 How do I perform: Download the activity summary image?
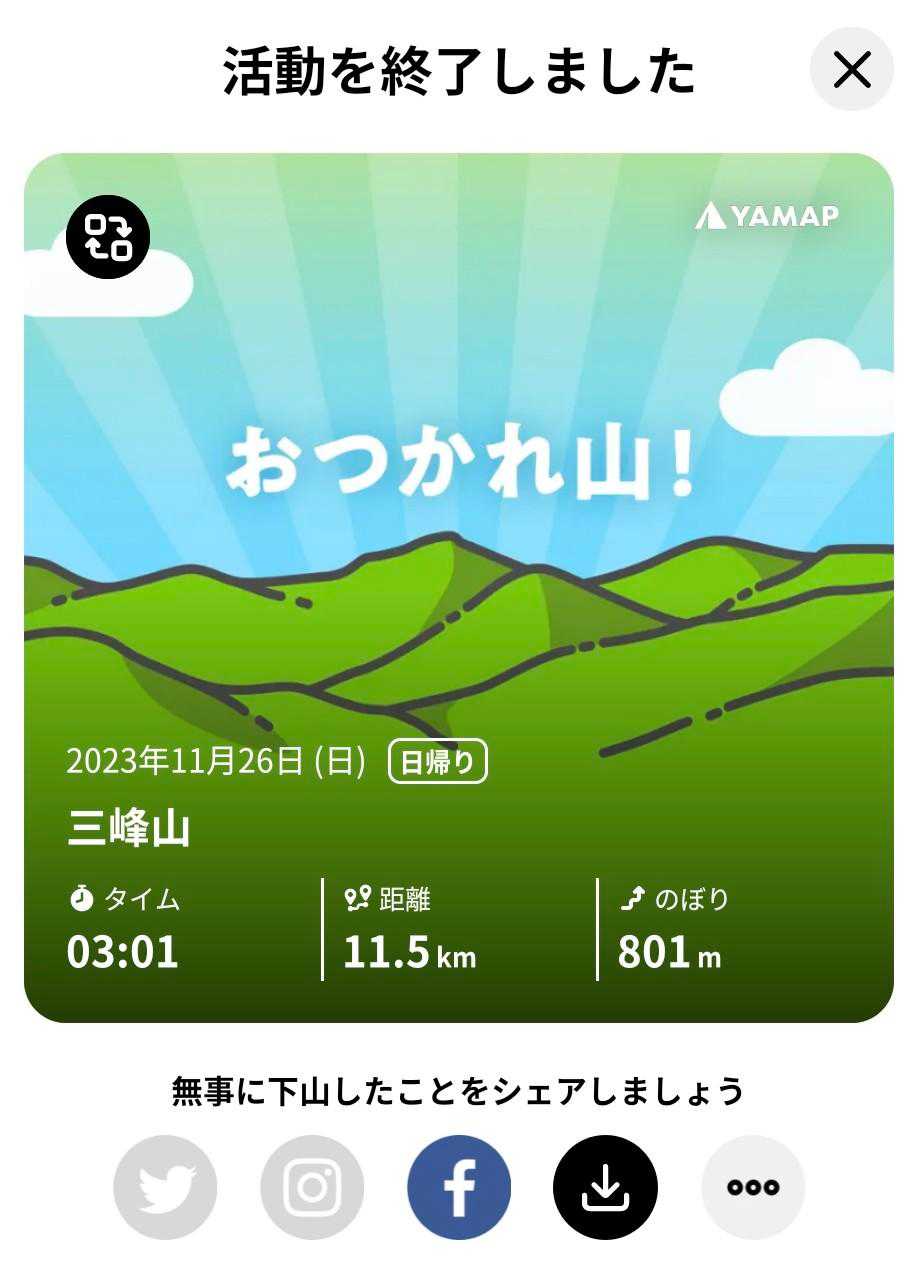click(x=605, y=1187)
